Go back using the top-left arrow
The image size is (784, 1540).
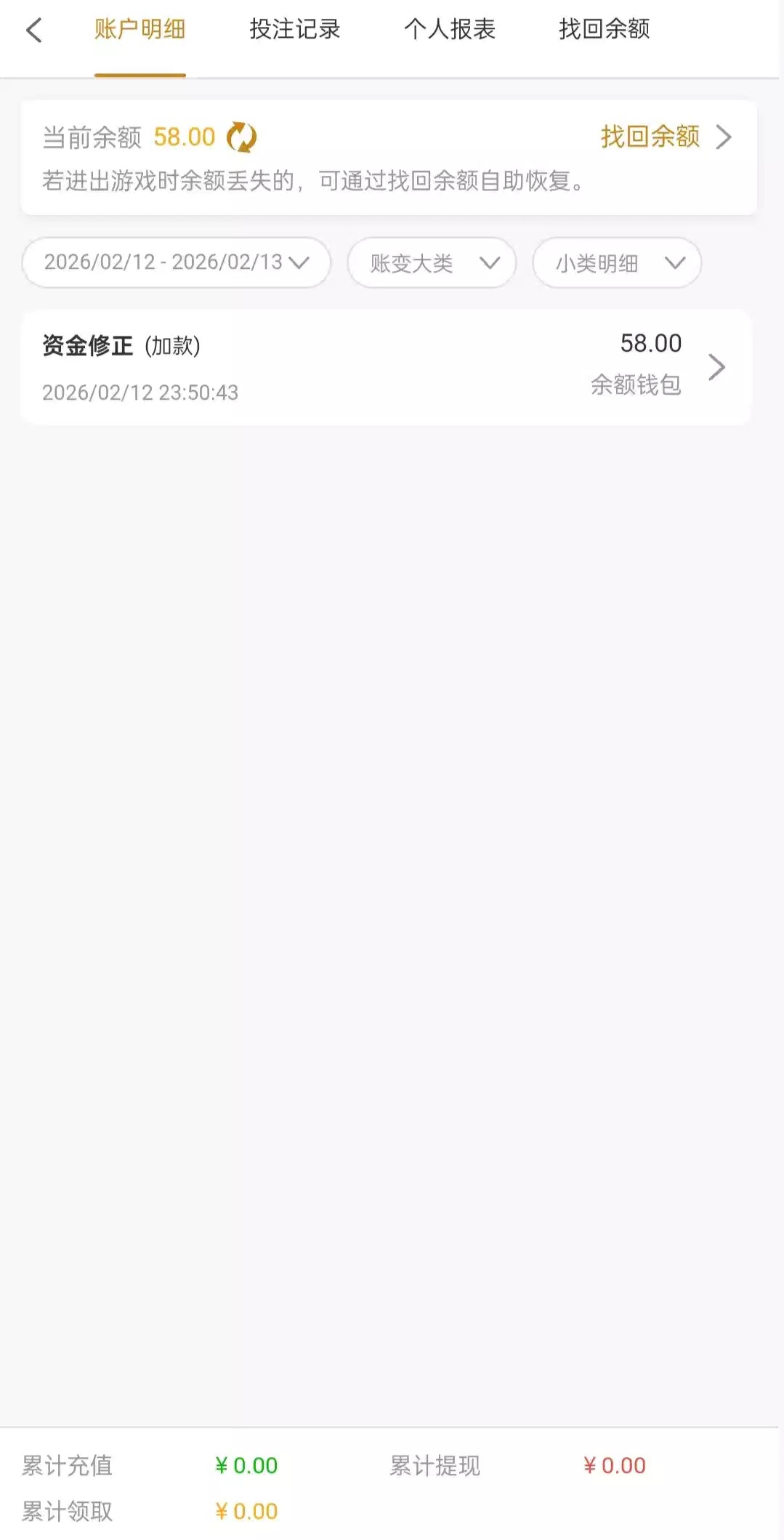pos(33,31)
